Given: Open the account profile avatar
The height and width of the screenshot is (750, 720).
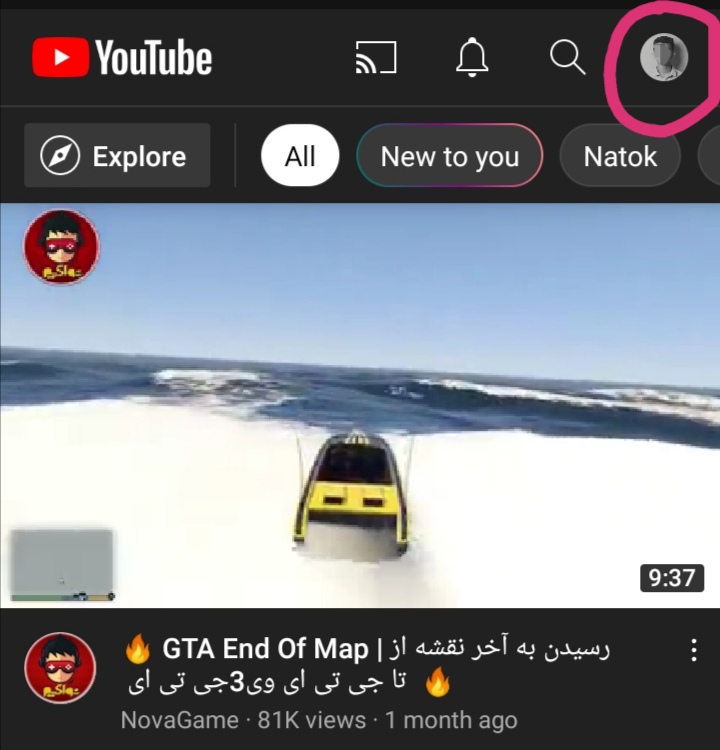Looking at the screenshot, I should [664, 58].
